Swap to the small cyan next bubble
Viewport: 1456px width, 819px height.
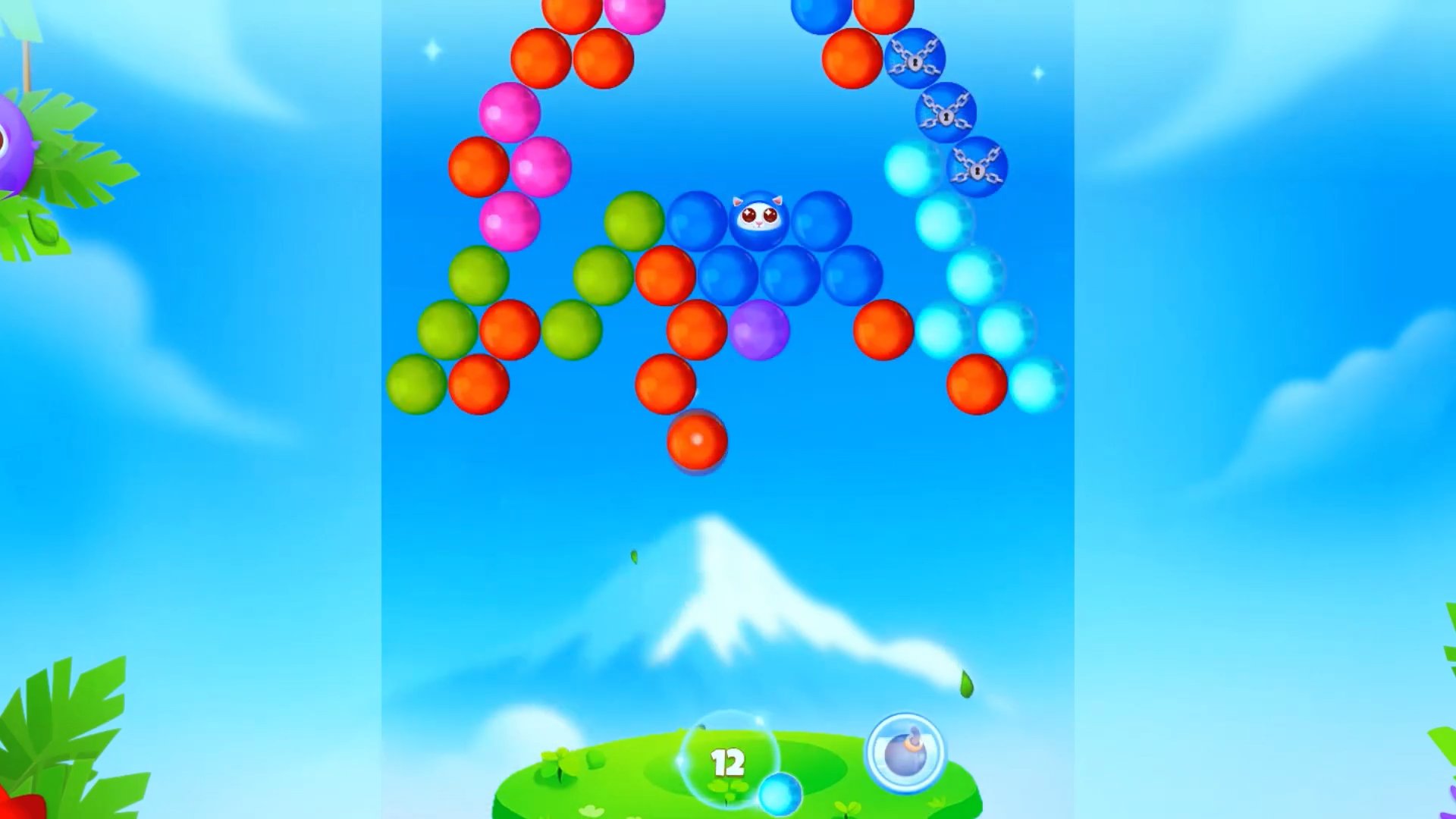(x=780, y=794)
